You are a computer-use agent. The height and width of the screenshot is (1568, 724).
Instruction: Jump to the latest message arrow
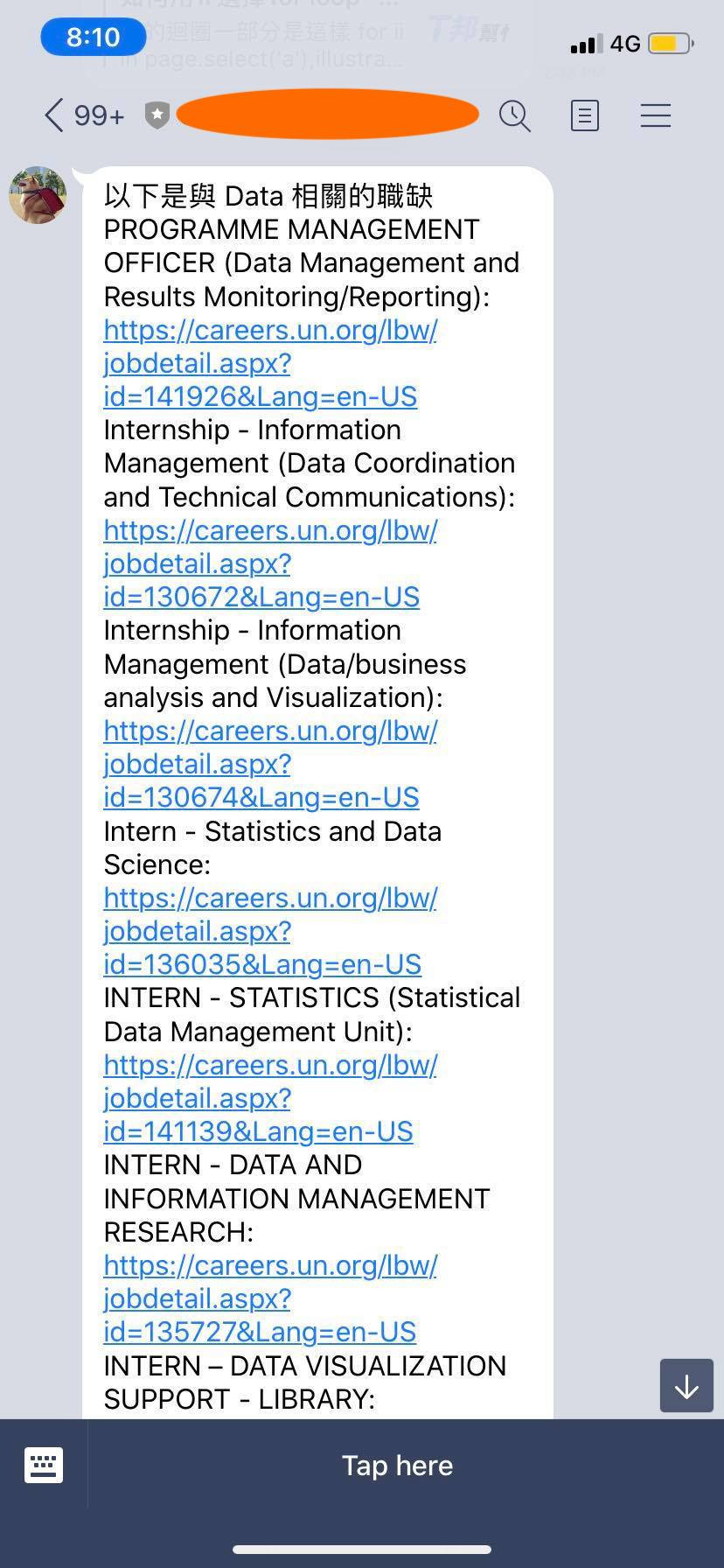(686, 1385)
